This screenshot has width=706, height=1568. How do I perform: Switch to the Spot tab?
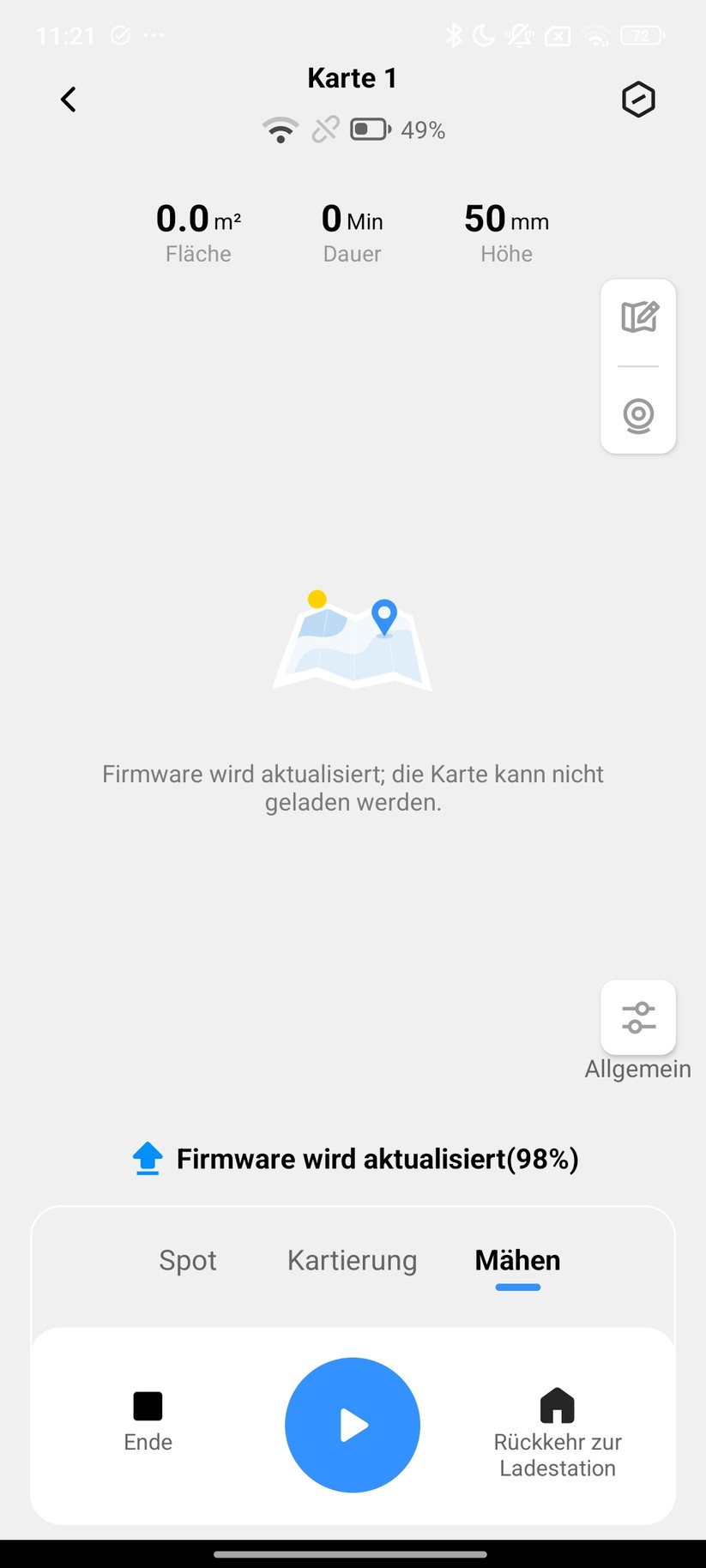[188, 1260]
